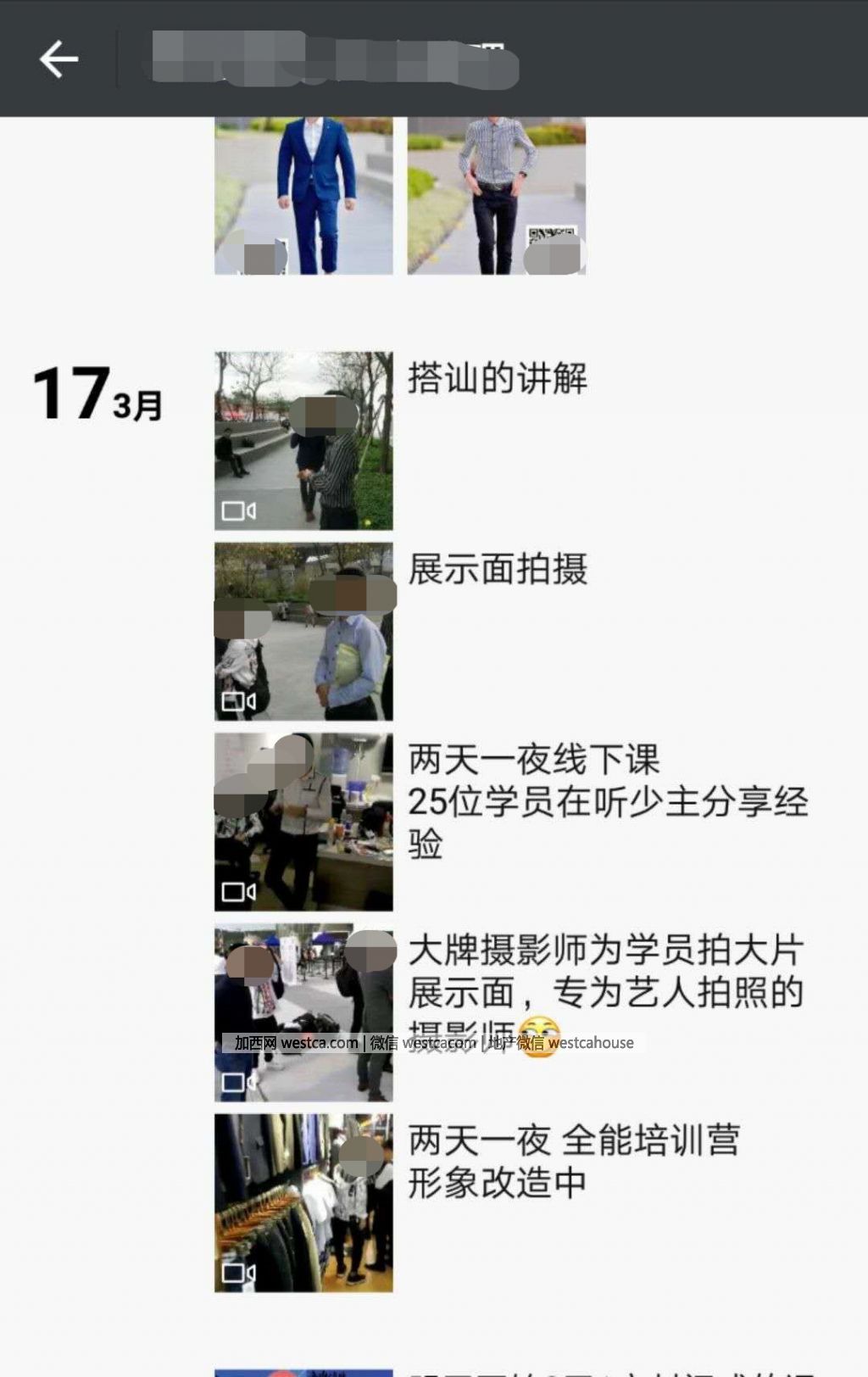Open the 大牌摄影师为学员拍大片 video post
868x1377 pixels.
pyautogui.click(x=303, y=1013)
